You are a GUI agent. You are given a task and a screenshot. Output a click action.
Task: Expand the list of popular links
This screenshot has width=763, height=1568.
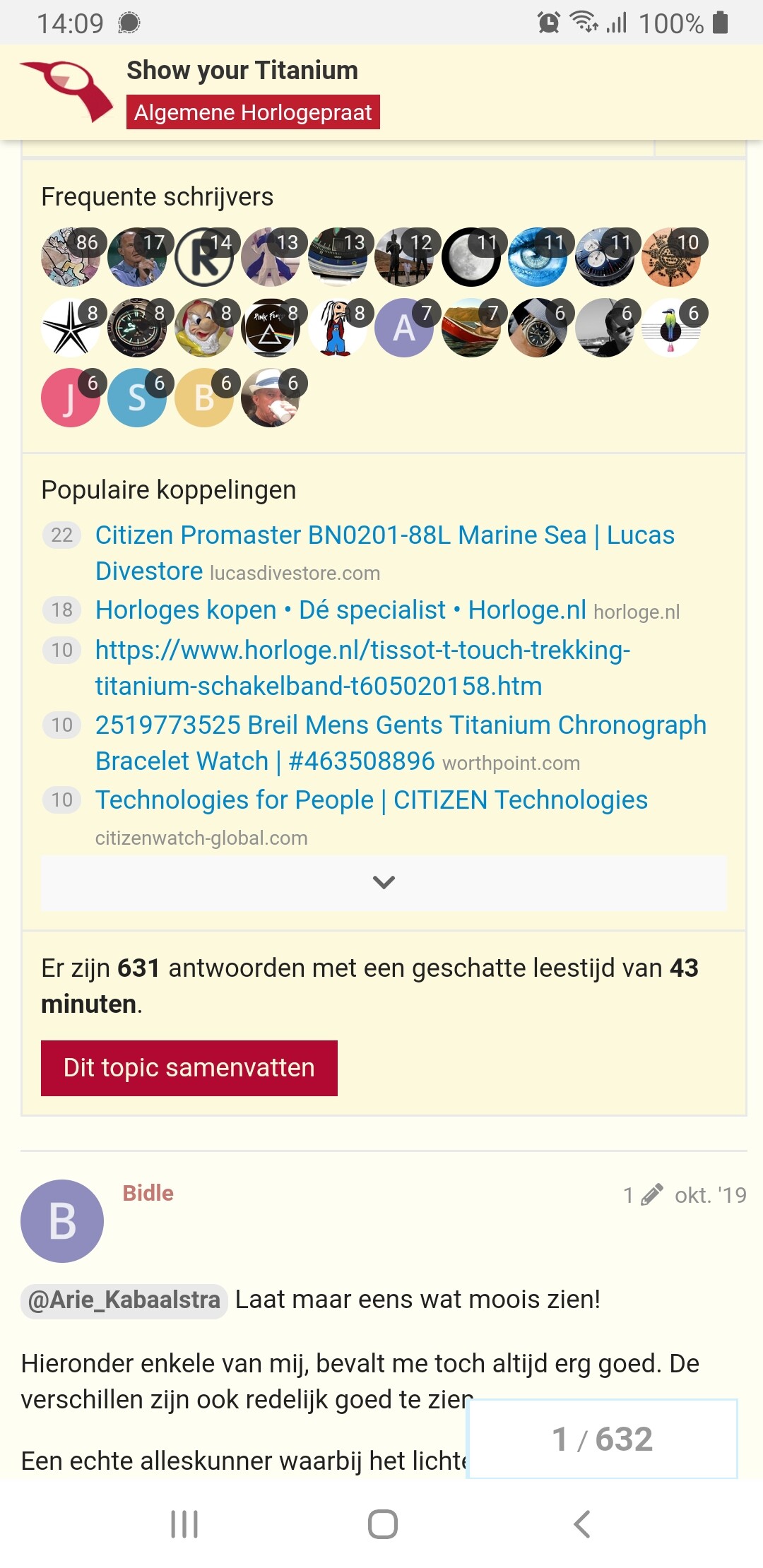(x=384, y=882)
